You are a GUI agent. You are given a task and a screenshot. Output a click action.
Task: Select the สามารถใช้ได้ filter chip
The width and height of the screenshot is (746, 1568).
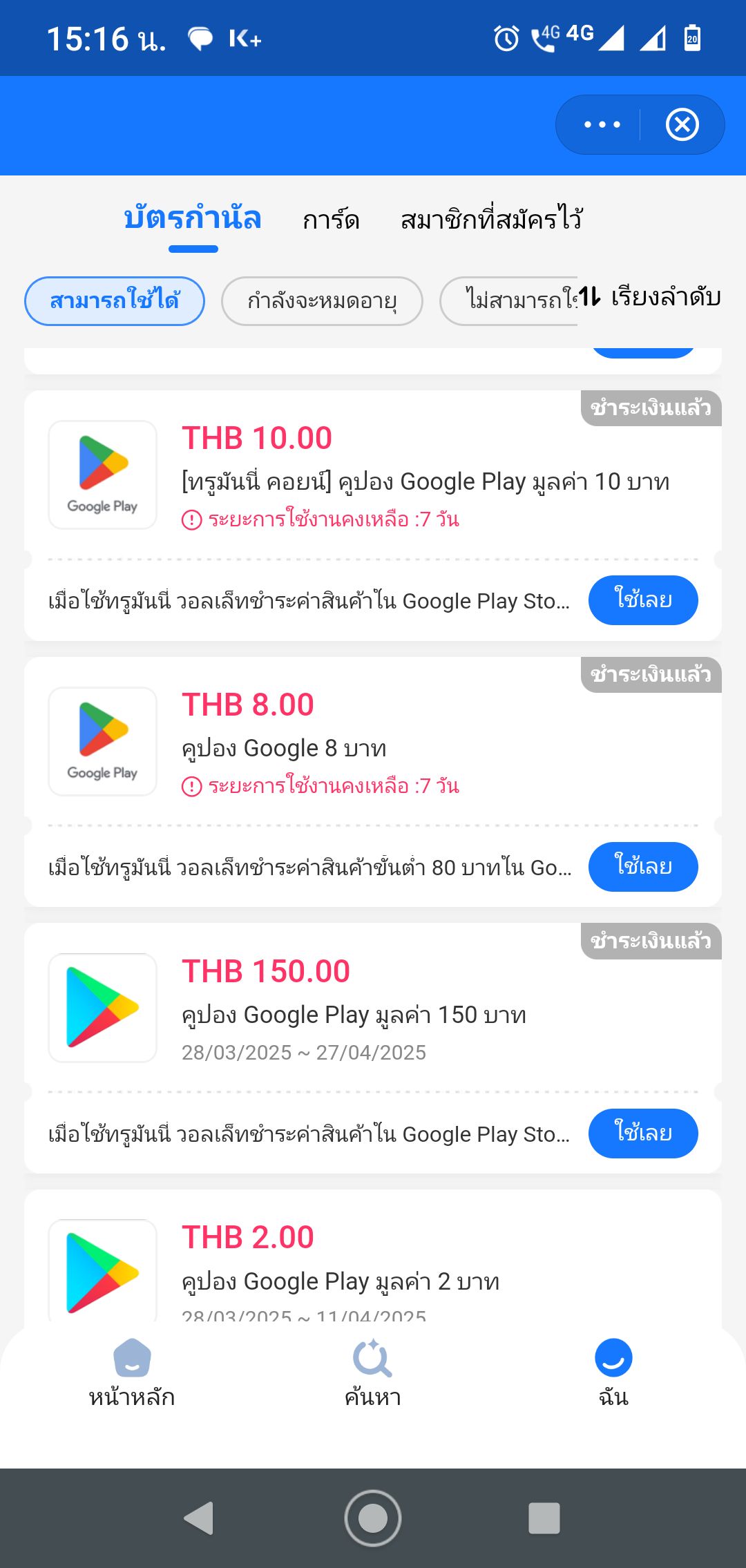point(115,301)
